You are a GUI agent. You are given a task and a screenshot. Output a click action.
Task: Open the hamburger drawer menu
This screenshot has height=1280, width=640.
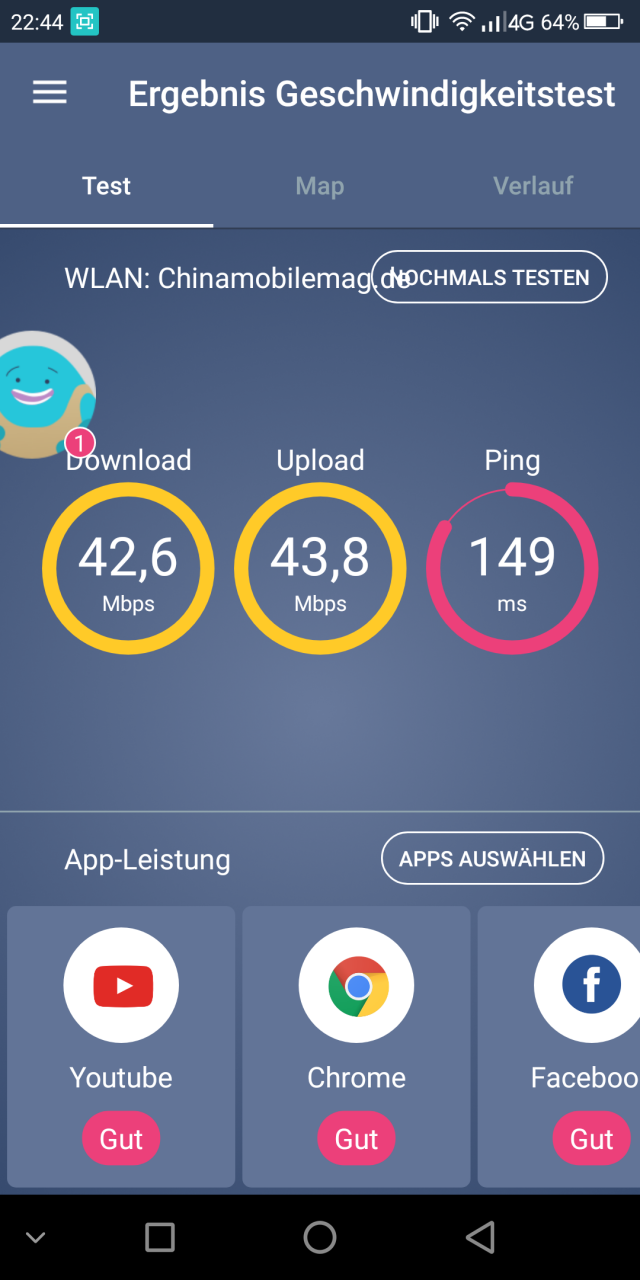pos(50,93)
